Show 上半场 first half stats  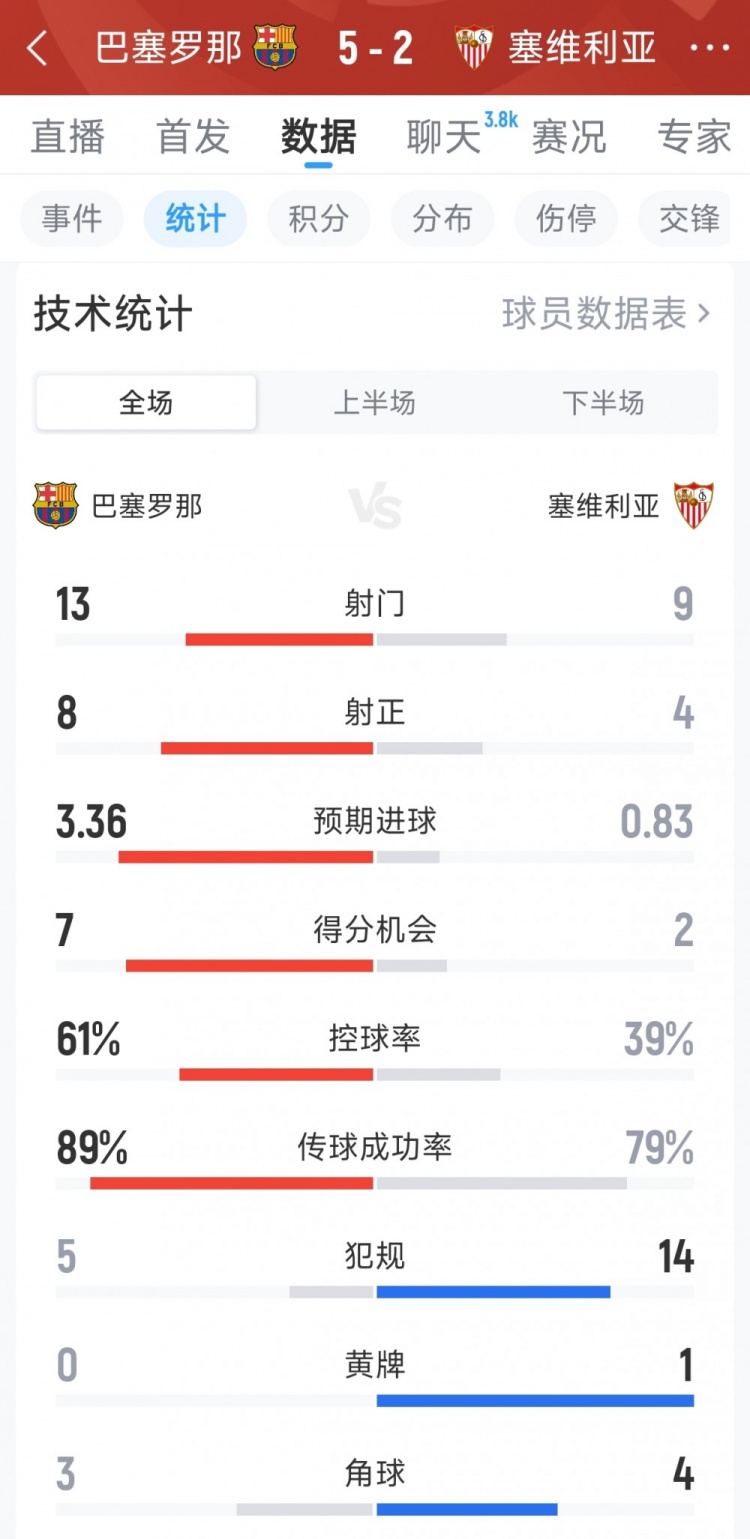(374, 403)
